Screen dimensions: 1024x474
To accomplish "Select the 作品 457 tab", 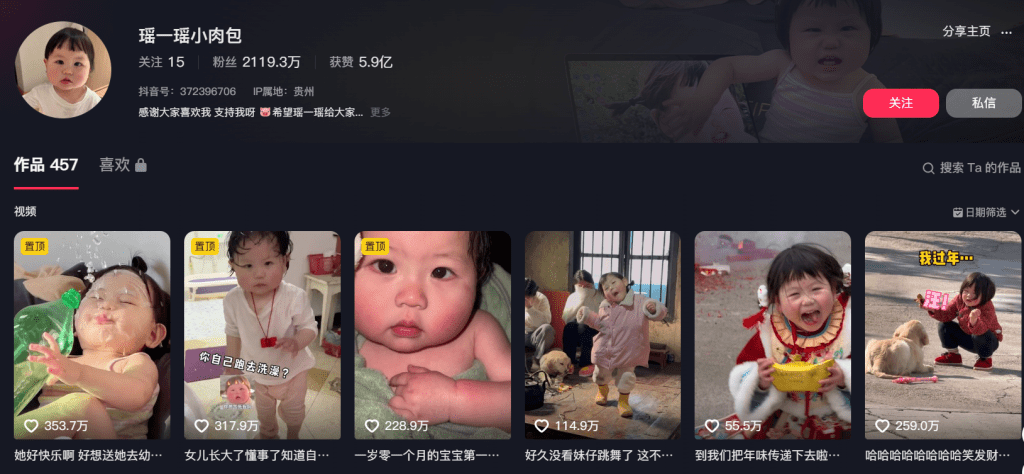I will (x=46, y=165).
